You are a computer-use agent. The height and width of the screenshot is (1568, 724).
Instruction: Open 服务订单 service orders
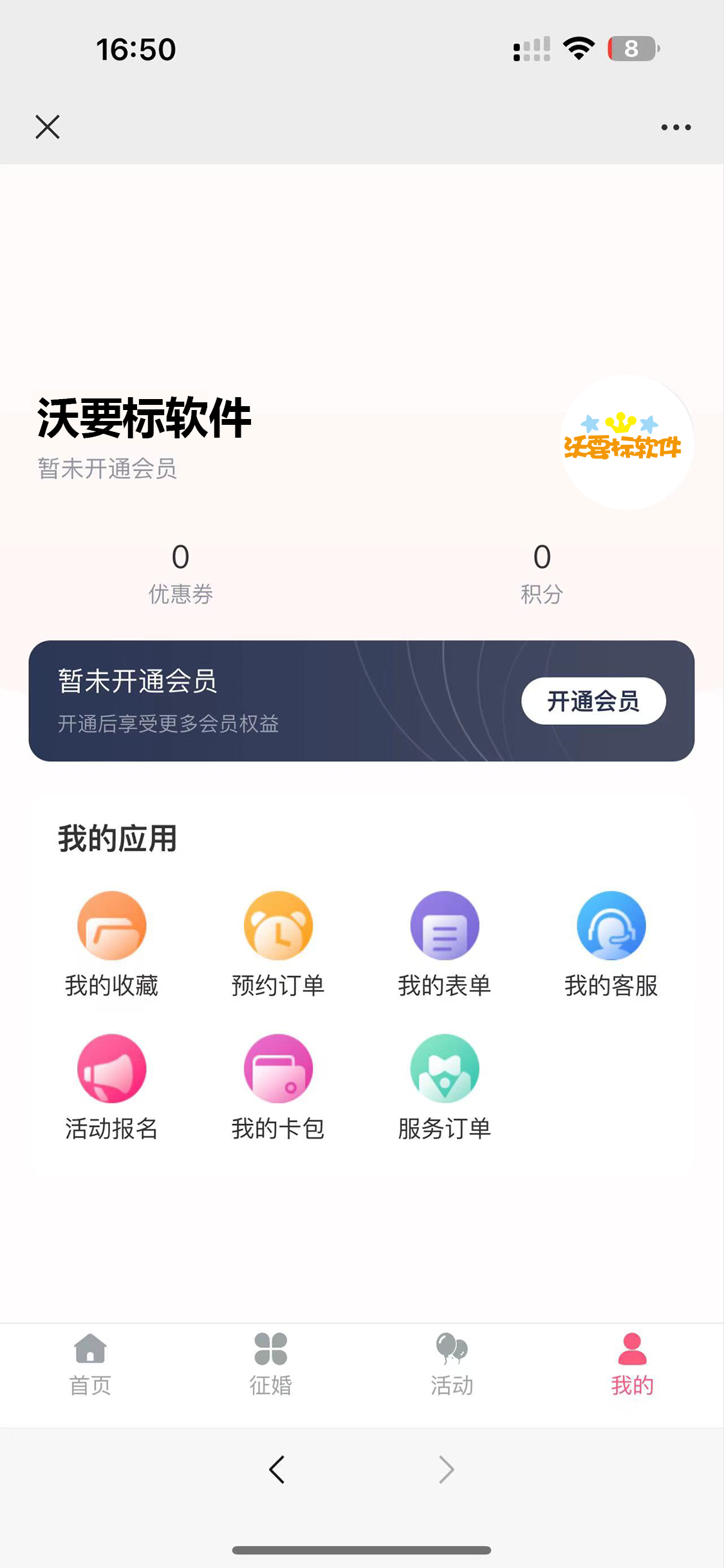click(445, 1086)
